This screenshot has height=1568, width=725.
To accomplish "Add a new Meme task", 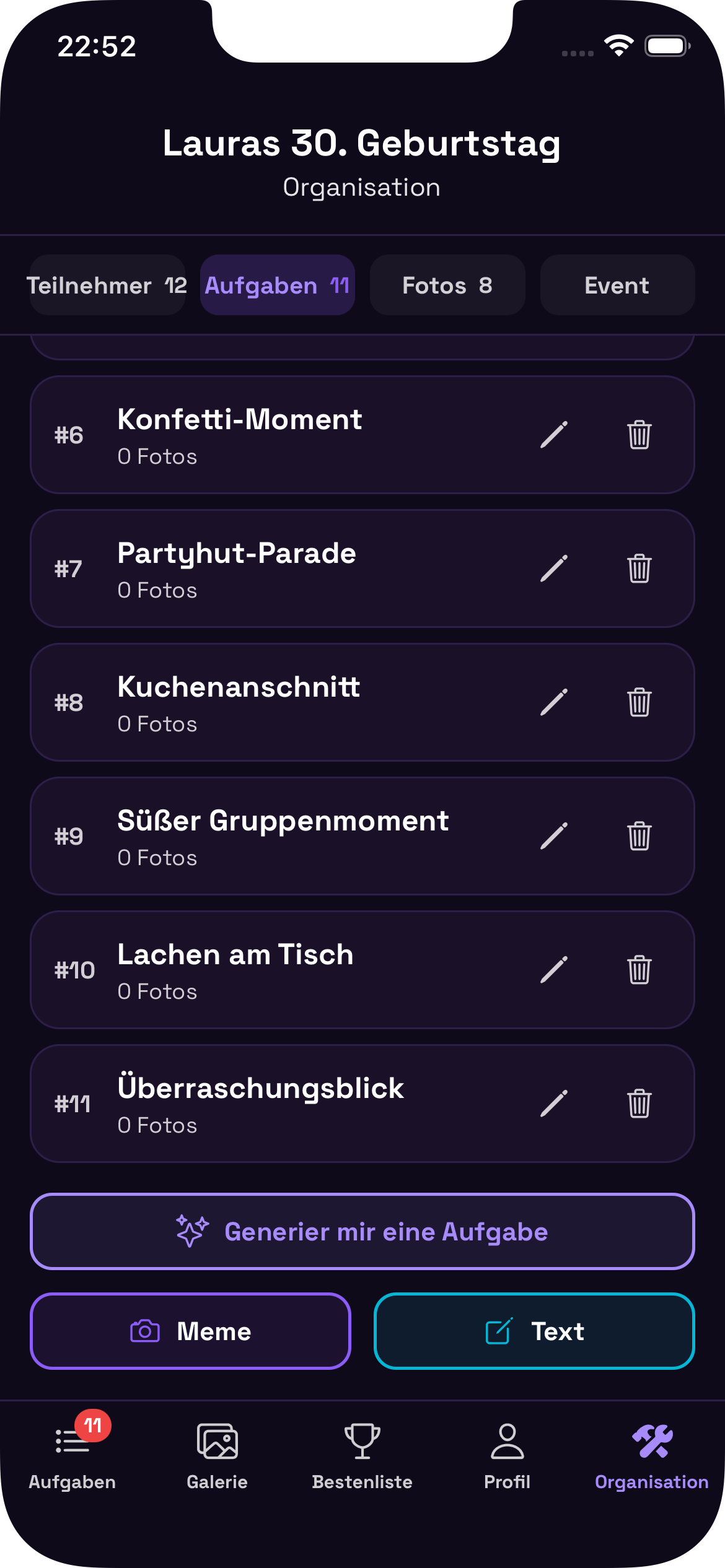I will (x=190, y=1331).
